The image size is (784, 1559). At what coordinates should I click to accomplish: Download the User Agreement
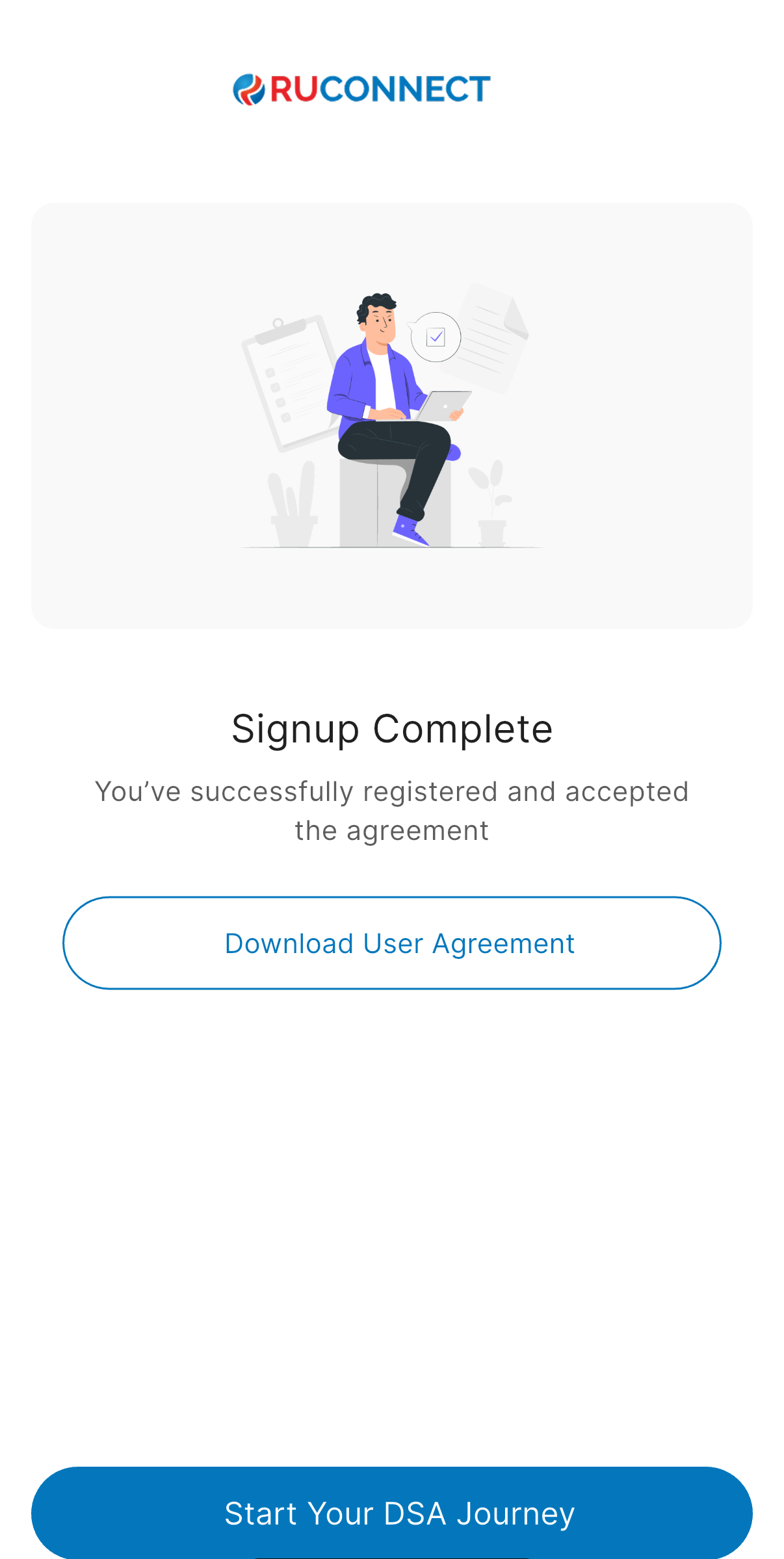tap(392, 943)
